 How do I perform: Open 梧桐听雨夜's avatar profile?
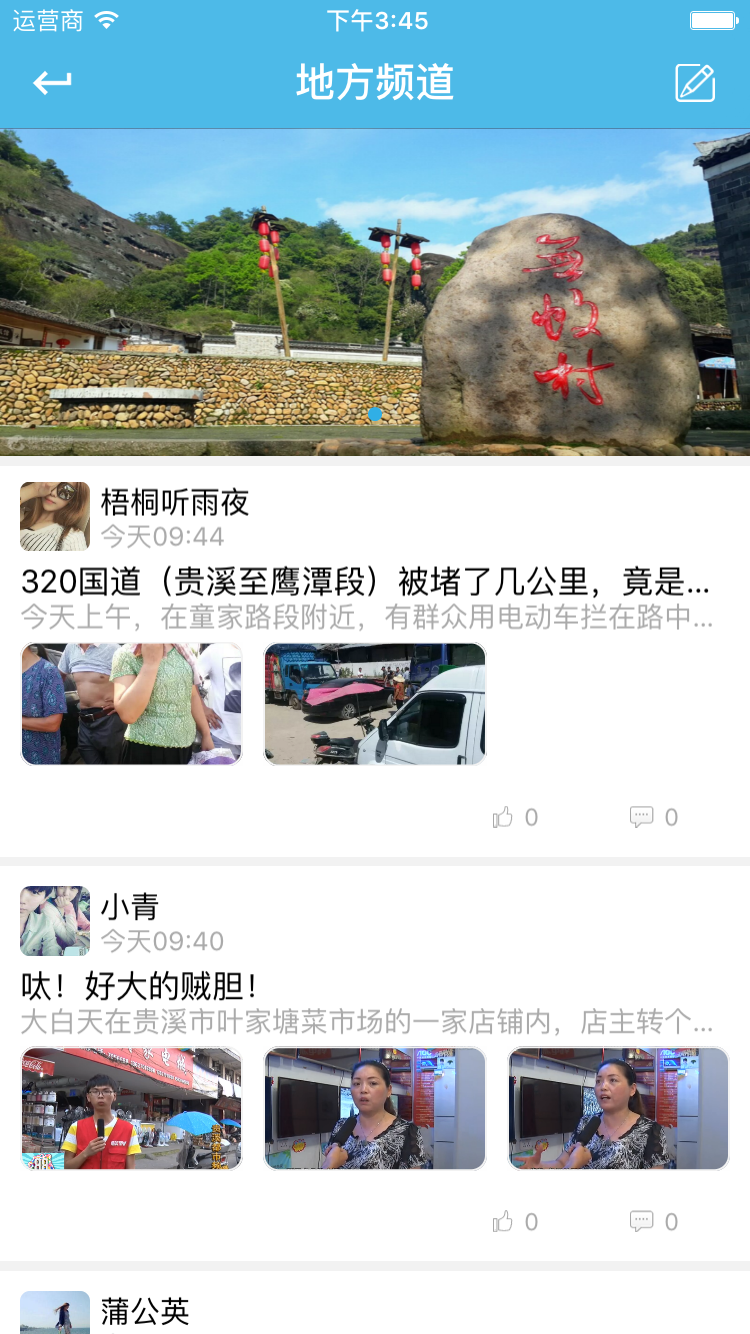55,517
